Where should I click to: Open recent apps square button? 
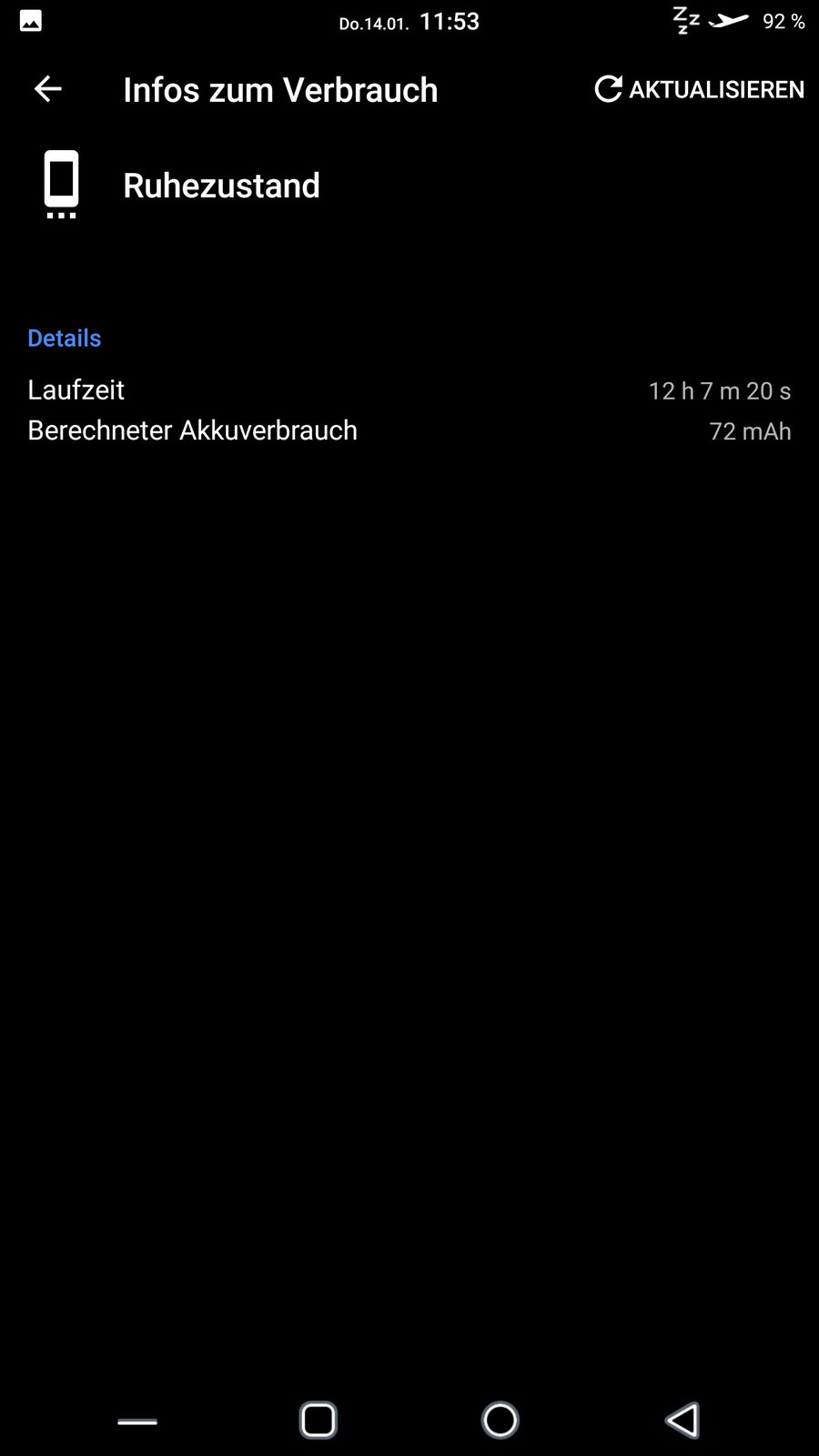pos(318,1420)
